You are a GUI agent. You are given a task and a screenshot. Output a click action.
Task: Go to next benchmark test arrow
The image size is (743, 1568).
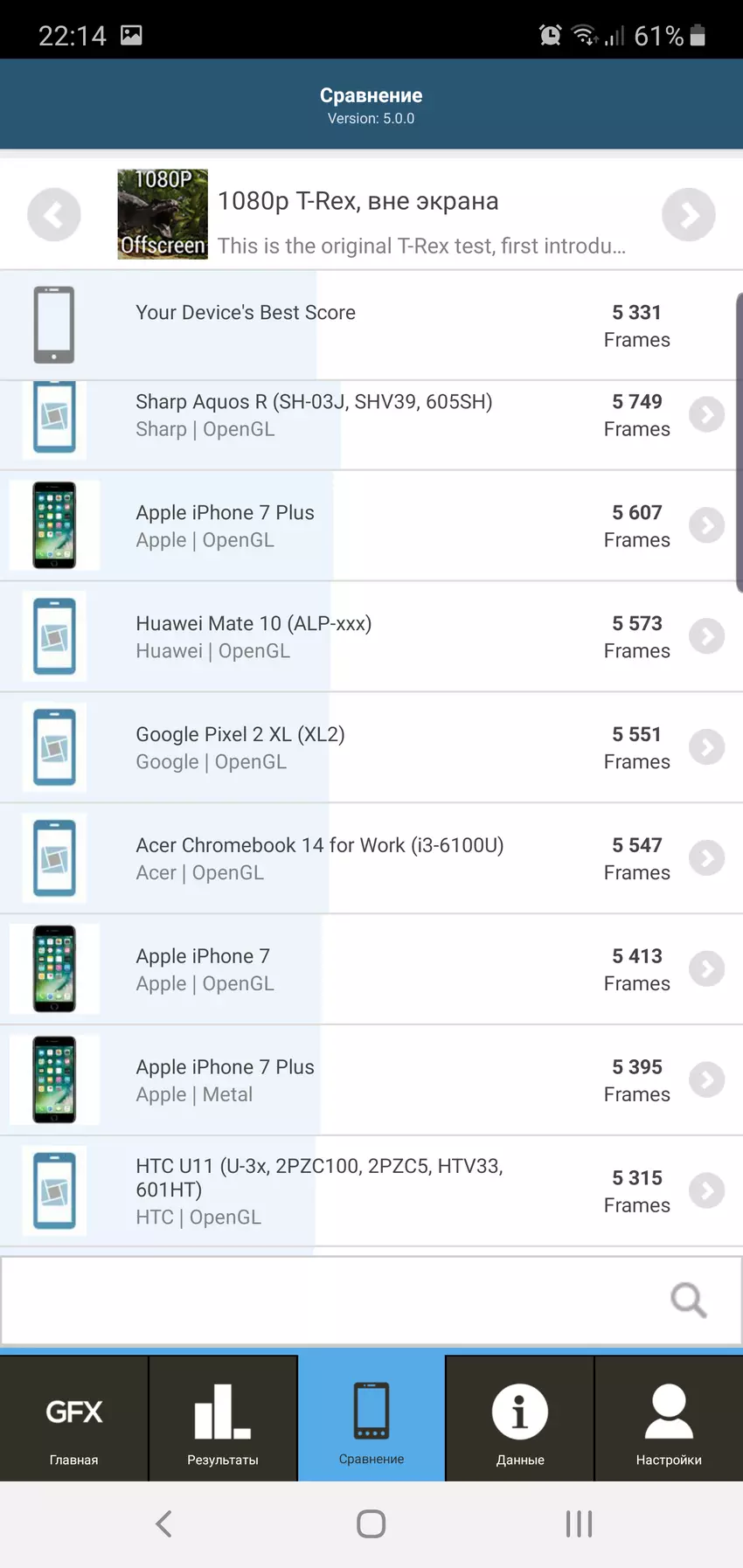[x=688, y=215]
